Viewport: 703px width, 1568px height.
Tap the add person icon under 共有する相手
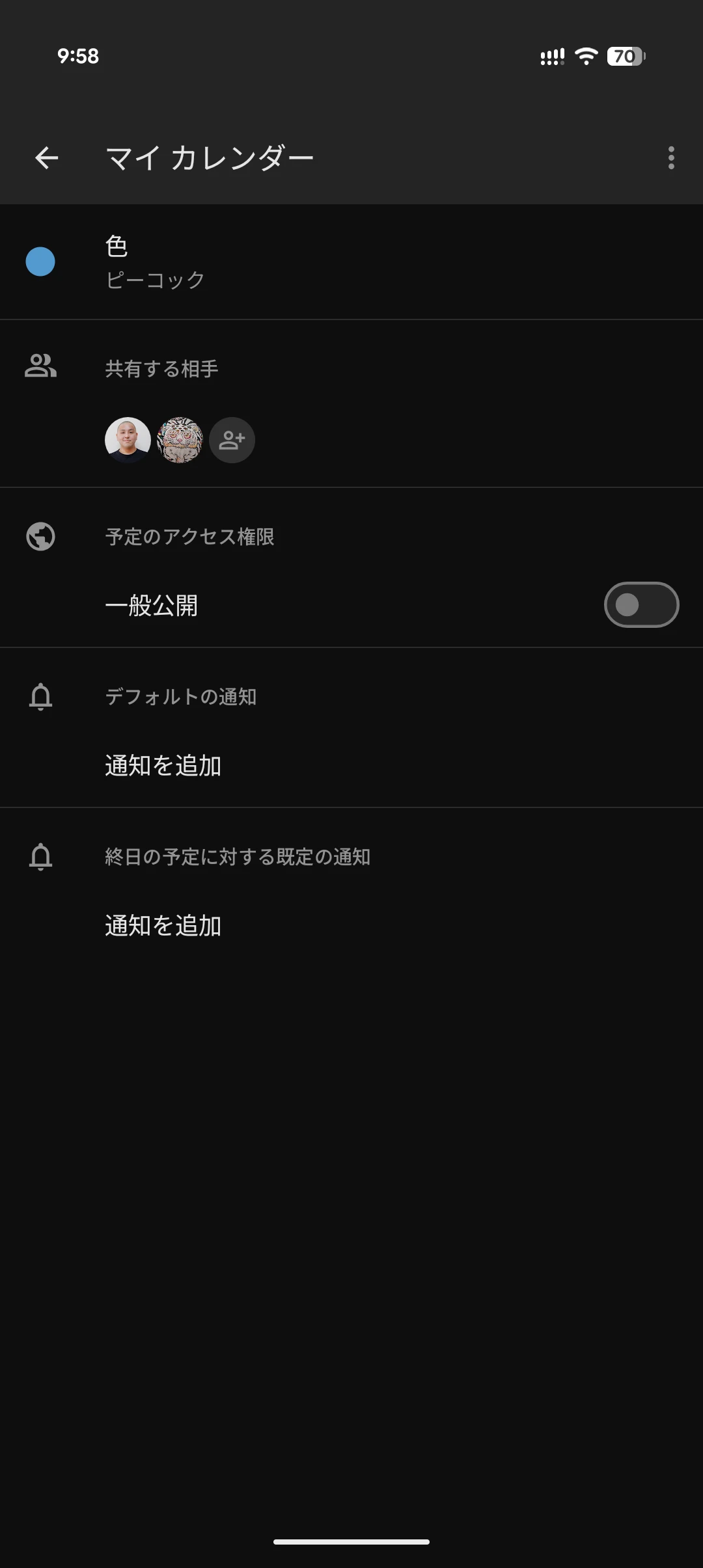click(x=232, y=440)
